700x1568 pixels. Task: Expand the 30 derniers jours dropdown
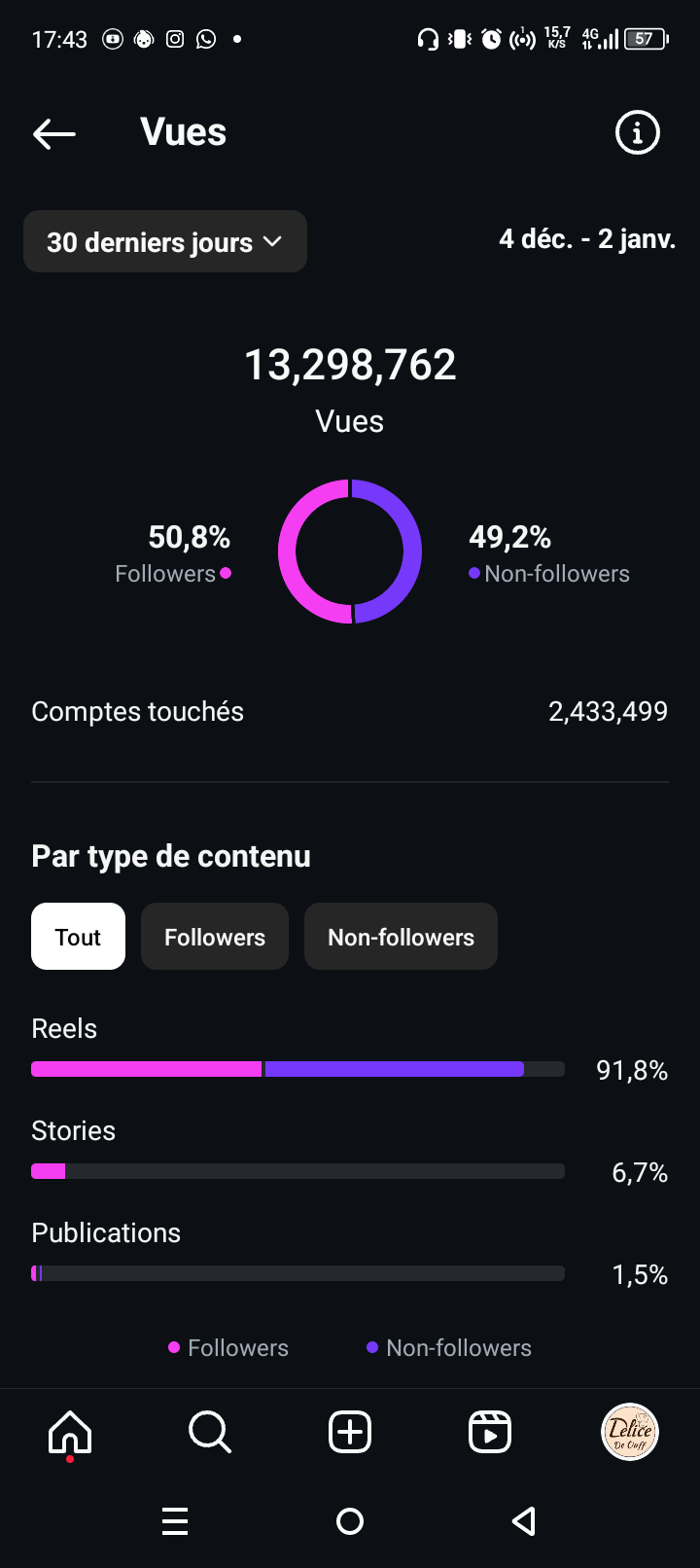point(165,241)
